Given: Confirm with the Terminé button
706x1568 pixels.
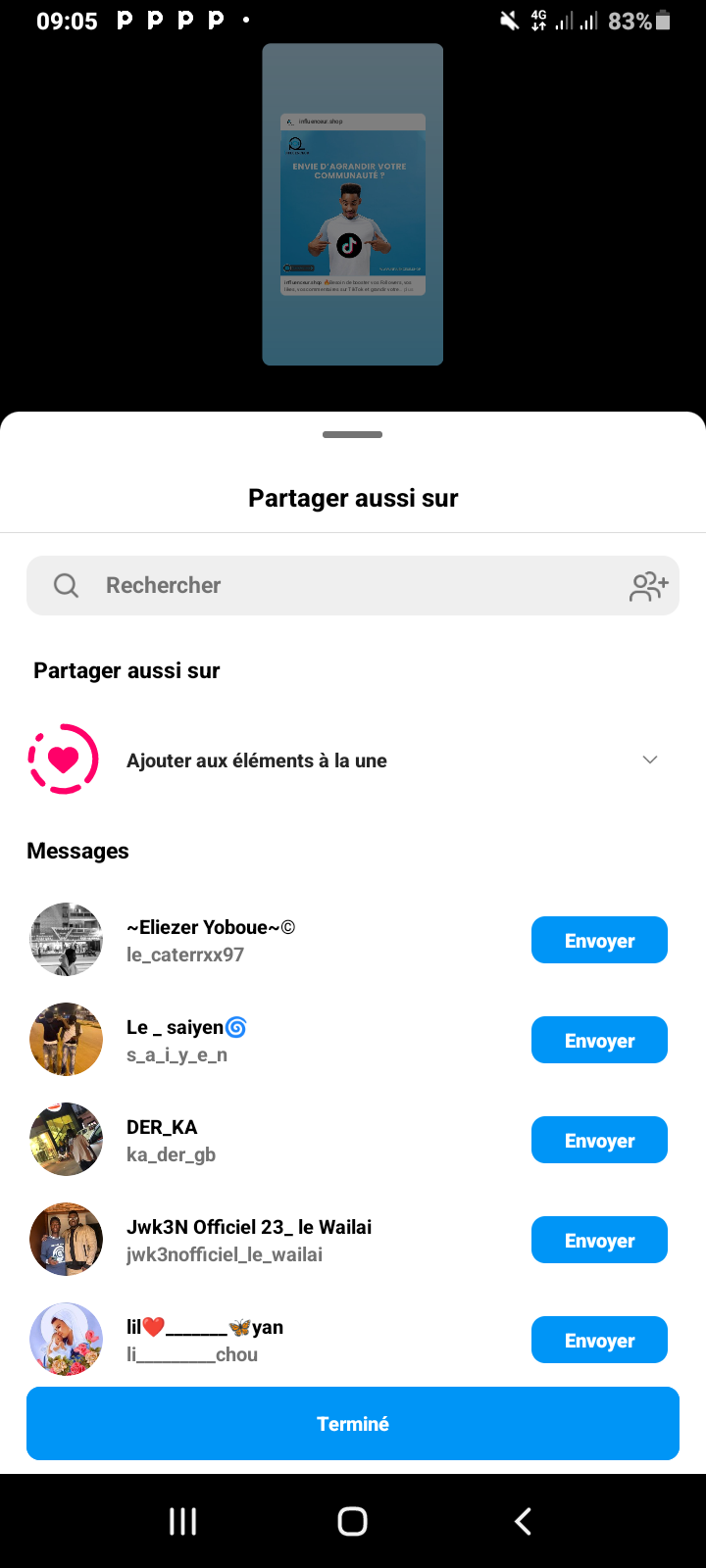Looking at the screenshot, I should [x=353, y=1424].
